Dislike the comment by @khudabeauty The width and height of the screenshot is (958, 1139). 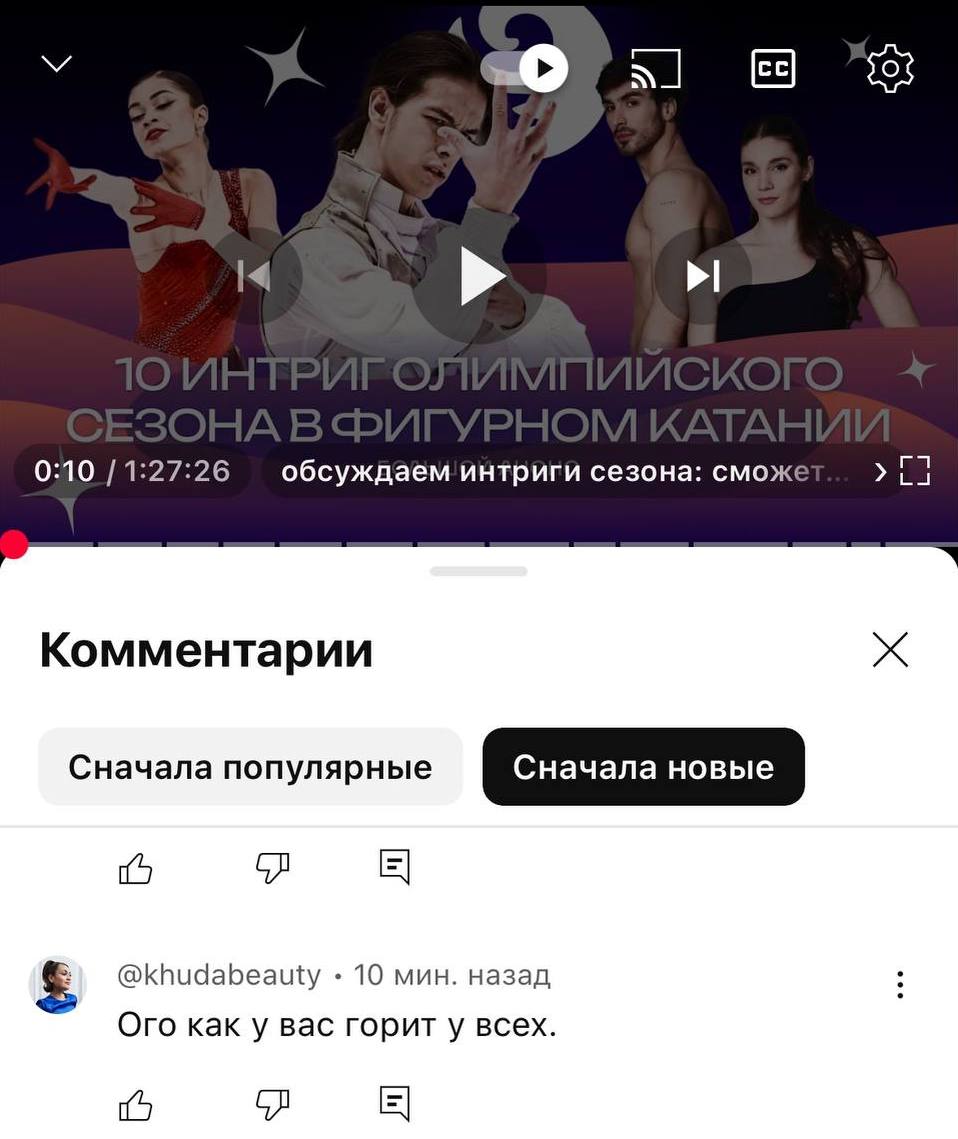click(x=272, y=1104)
